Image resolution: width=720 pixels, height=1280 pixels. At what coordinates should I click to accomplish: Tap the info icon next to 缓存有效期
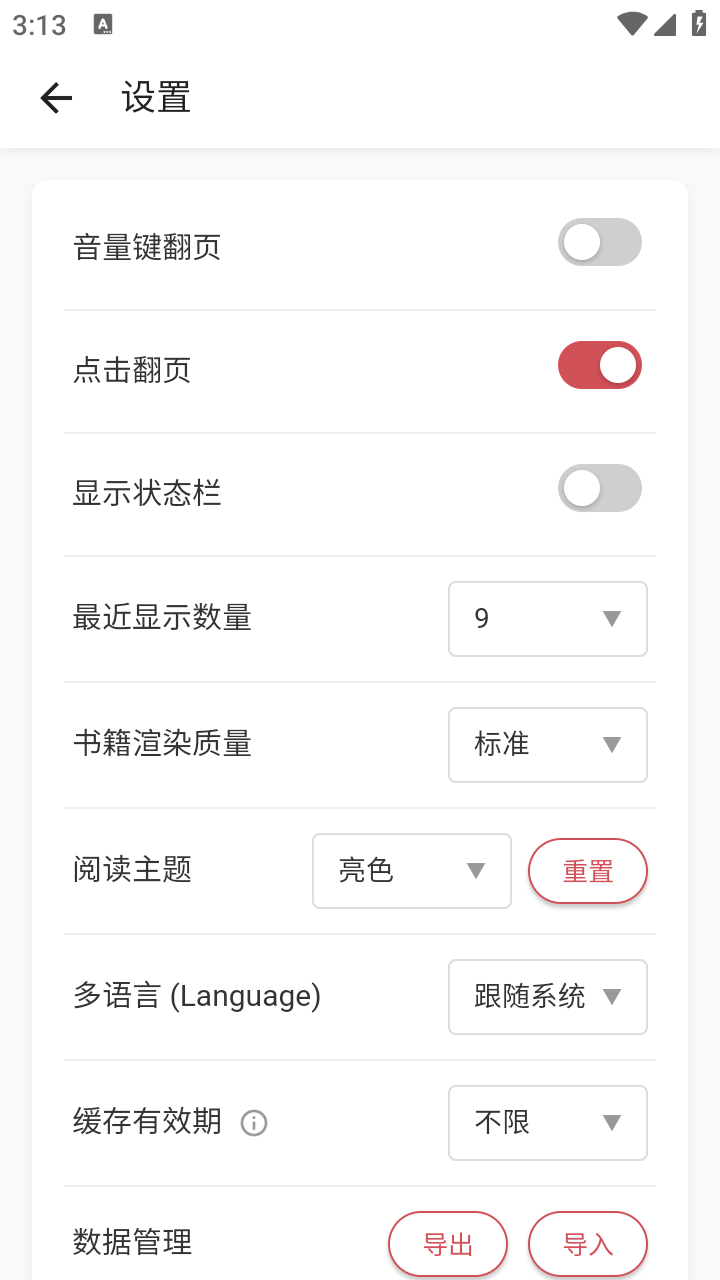pos(254,1124)
